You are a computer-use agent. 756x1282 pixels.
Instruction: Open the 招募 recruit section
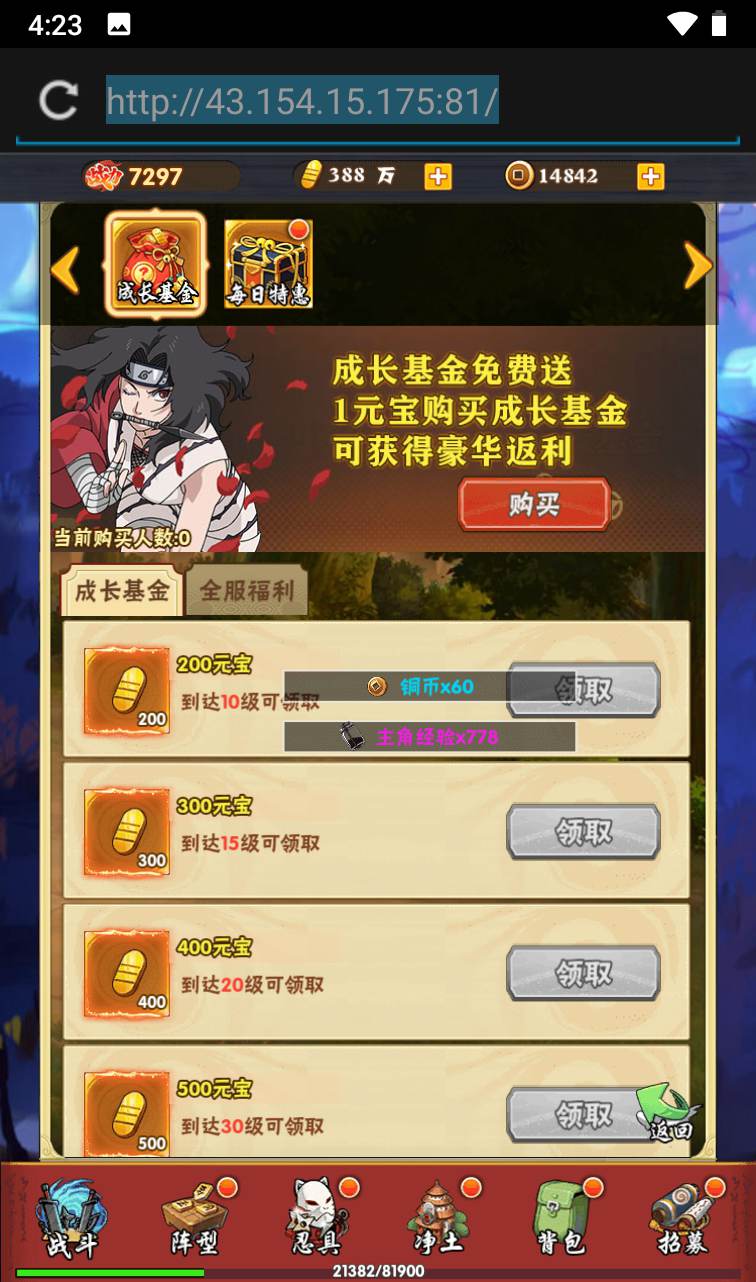(684, 1218)
